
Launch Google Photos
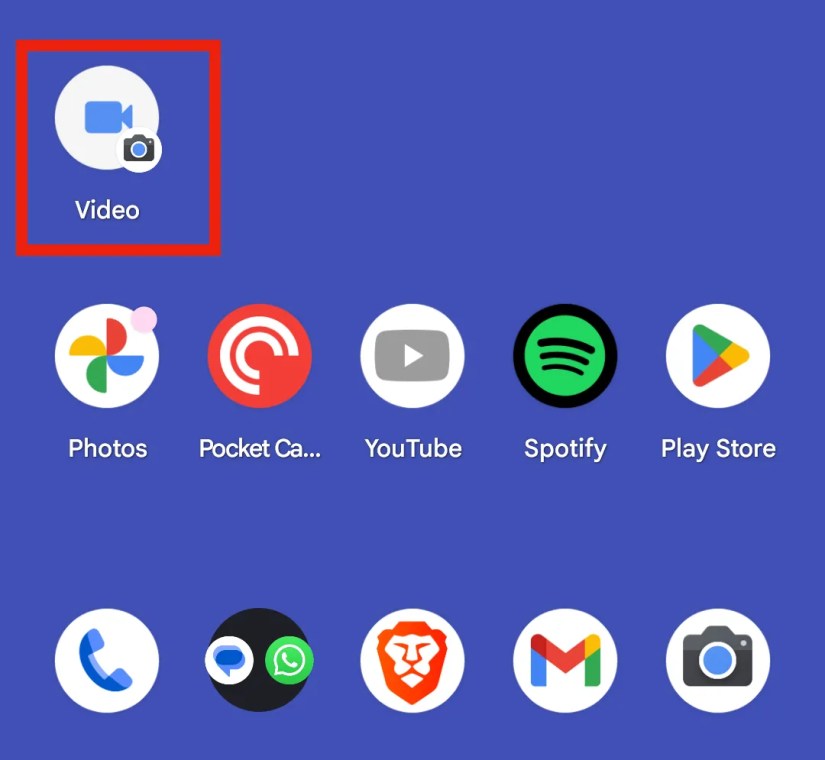[107, 356]
